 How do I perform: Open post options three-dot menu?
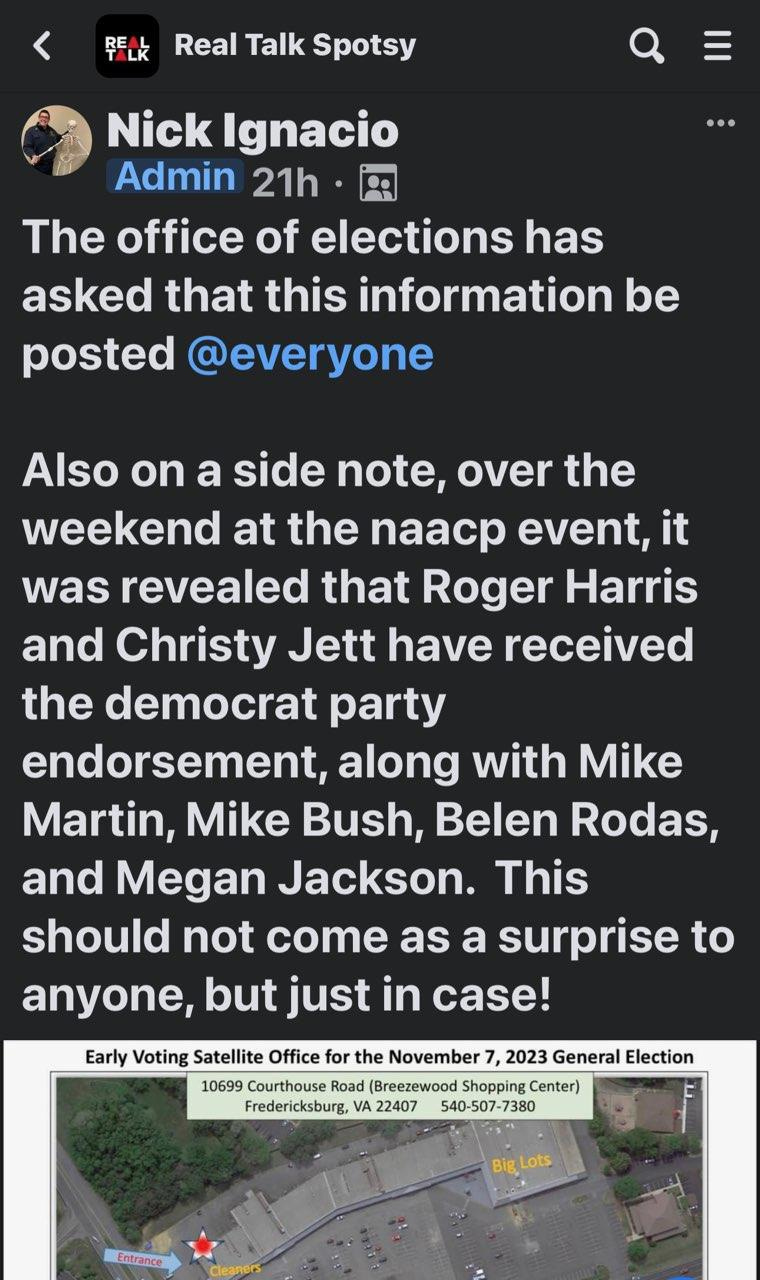pyautogui.click(x=720, y=123)
